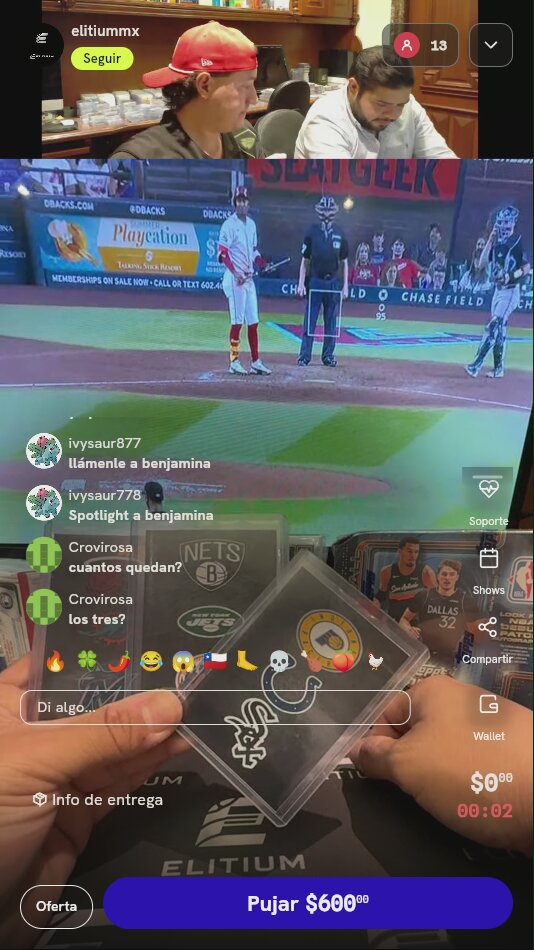Viewport: 534px width, 950px height.
Task: Open the Wallet
Action: (489, 717)
